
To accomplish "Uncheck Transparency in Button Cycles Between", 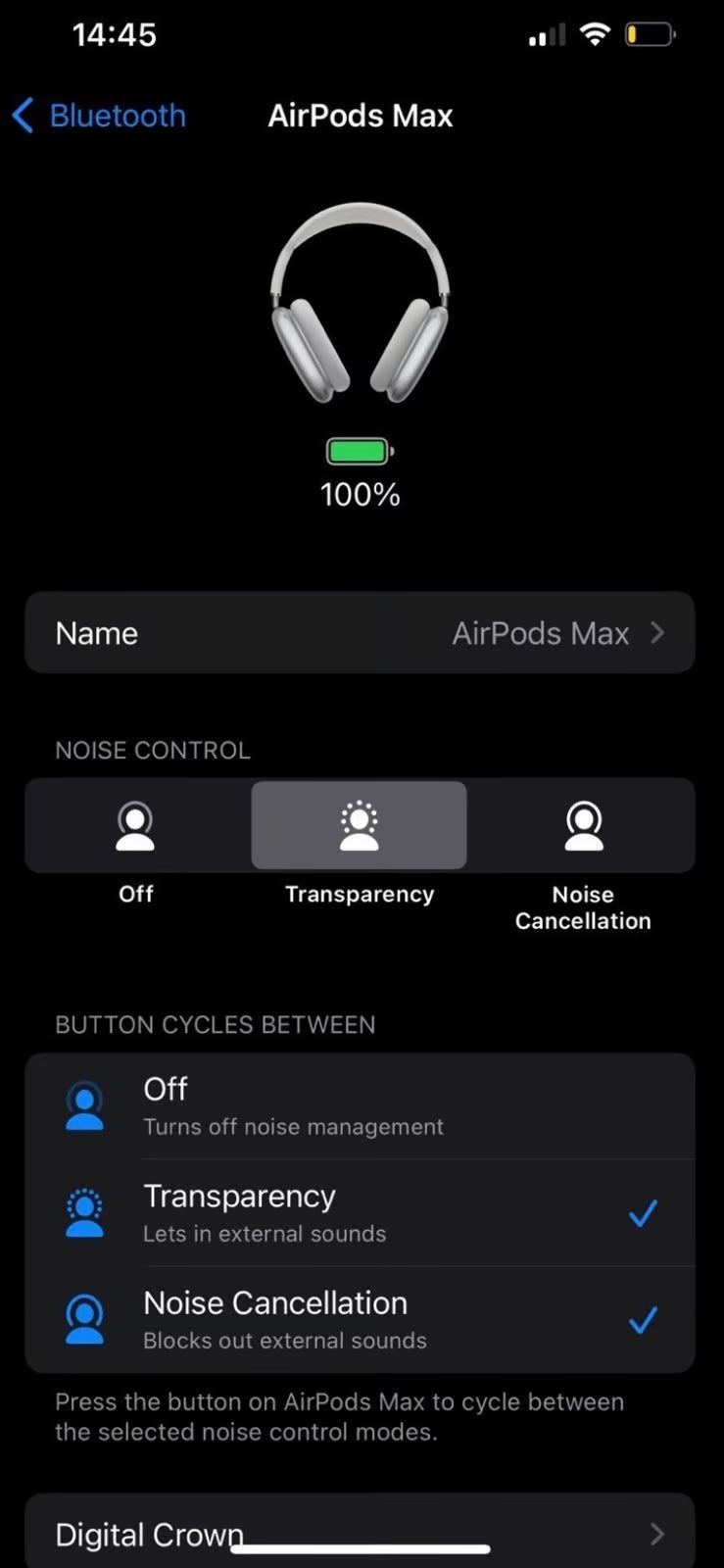I will coord(643,1212).
